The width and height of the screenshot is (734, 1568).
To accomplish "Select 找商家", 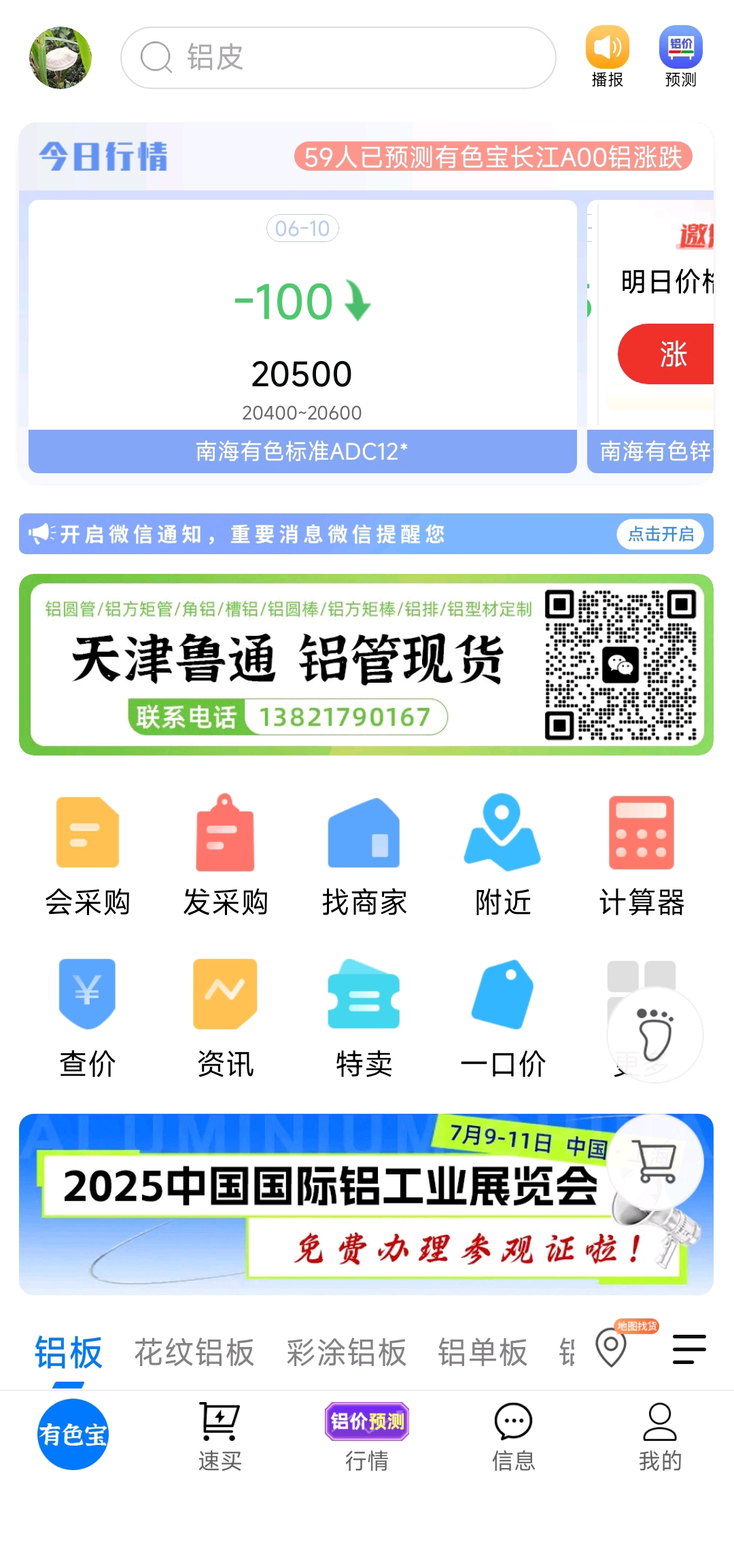I will coord(364,857).
